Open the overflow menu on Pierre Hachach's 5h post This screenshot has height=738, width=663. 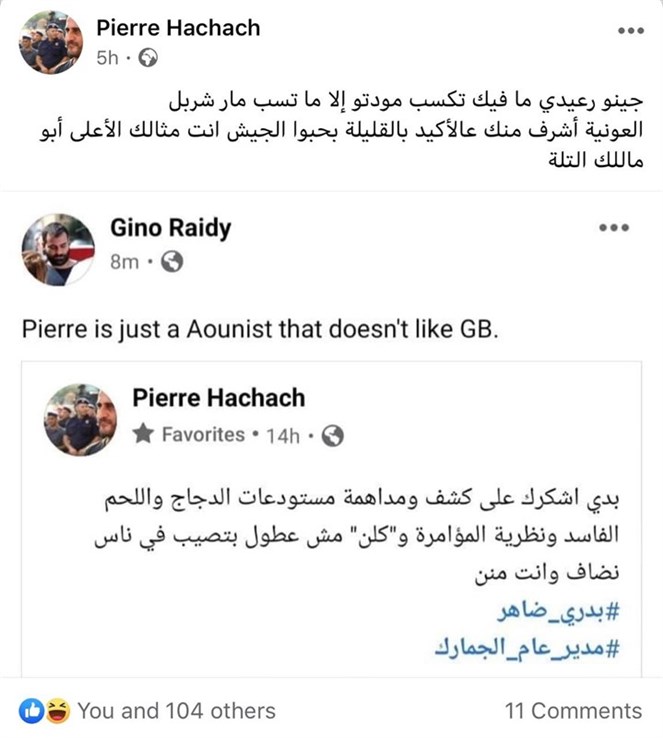click(630, 31)
